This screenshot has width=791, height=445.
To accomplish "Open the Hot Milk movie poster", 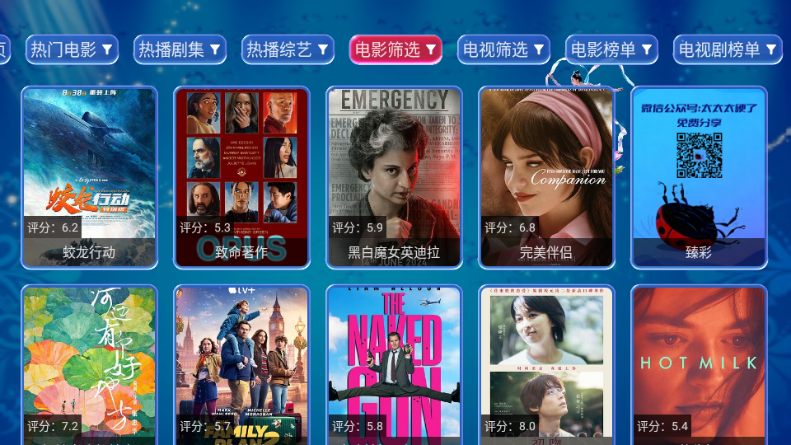I will coord(698,365).
